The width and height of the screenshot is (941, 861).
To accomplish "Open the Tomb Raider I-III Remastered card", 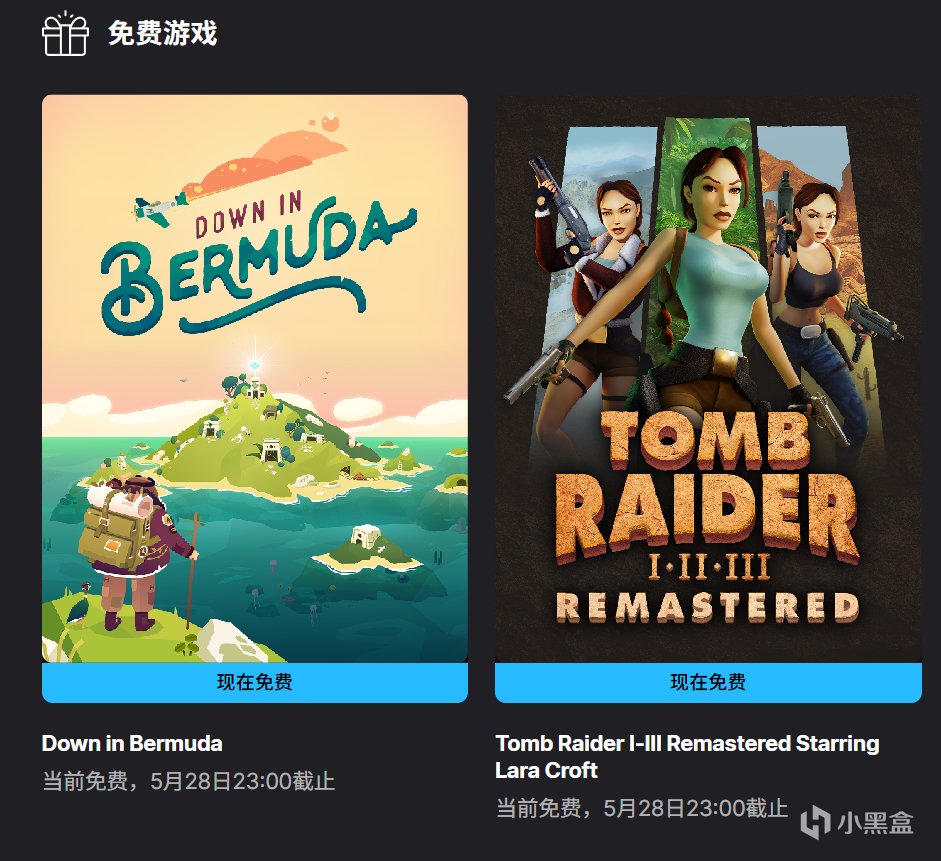I will tap(708, 379).
